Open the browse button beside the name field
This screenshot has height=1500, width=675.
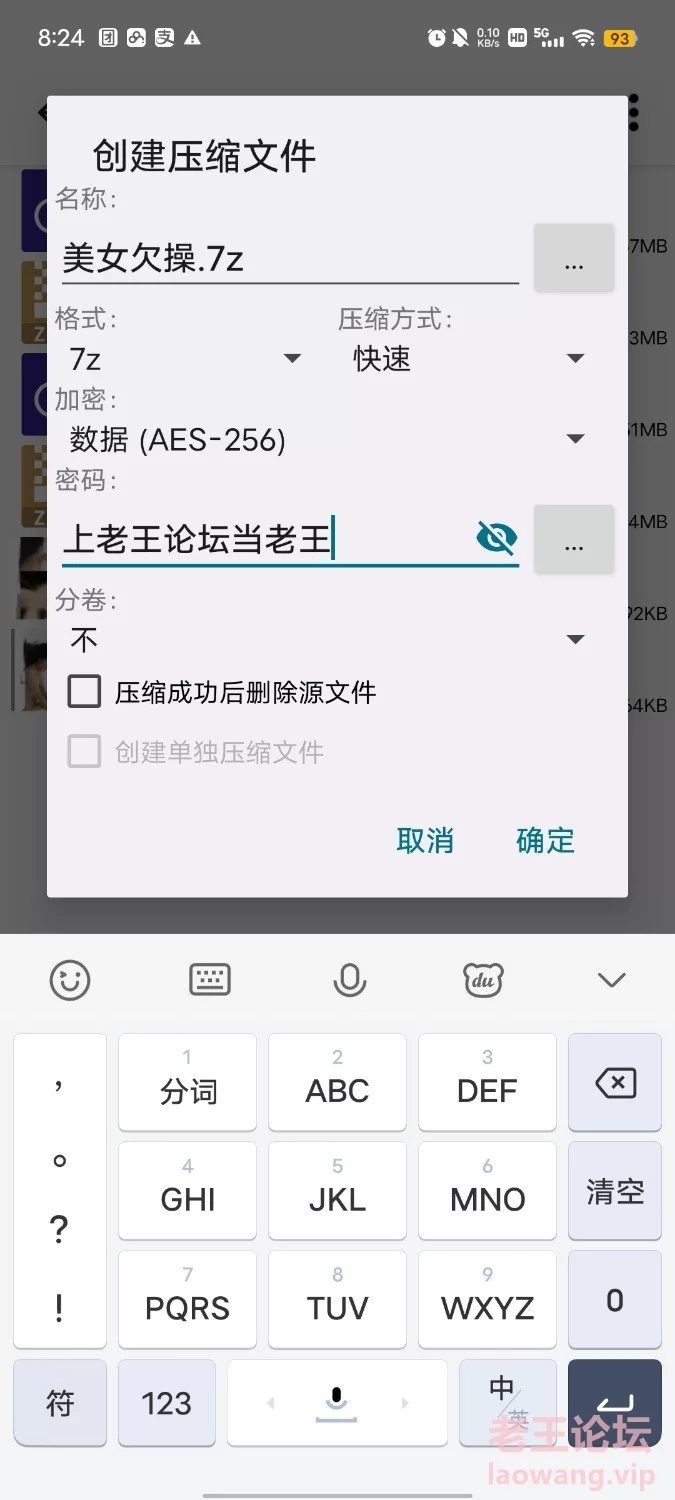573,258
